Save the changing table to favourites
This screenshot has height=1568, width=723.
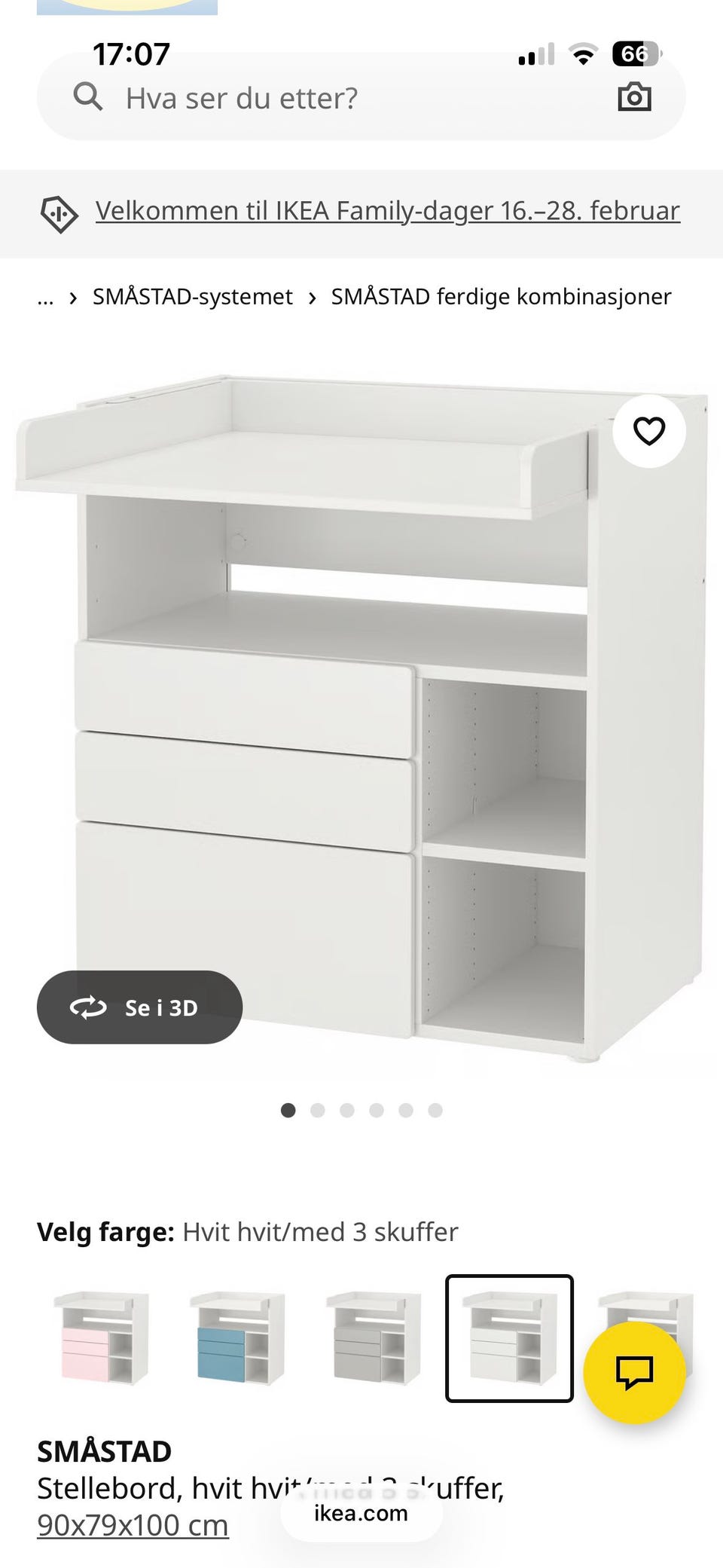pyautogui.click(x=648, y=431)
